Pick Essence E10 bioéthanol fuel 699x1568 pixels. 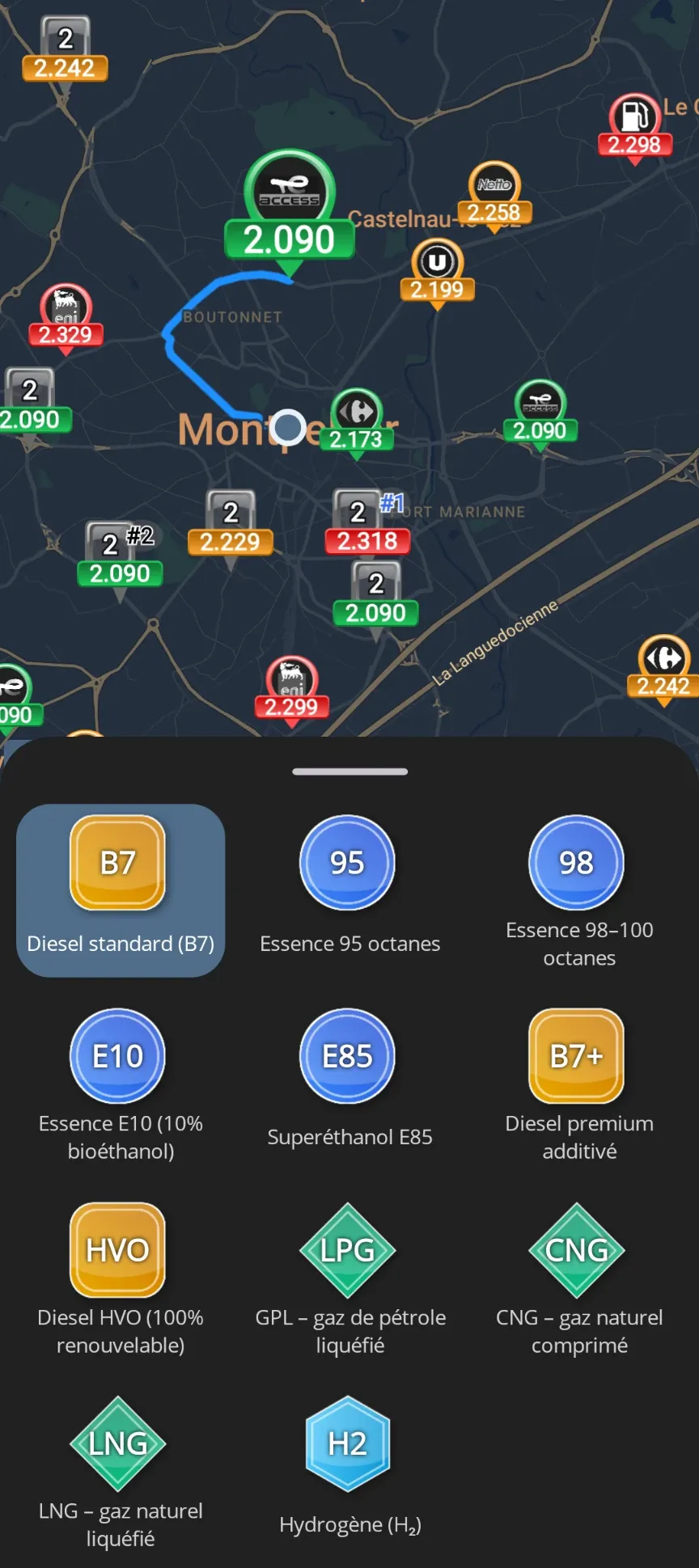[x=120, y=1083]
